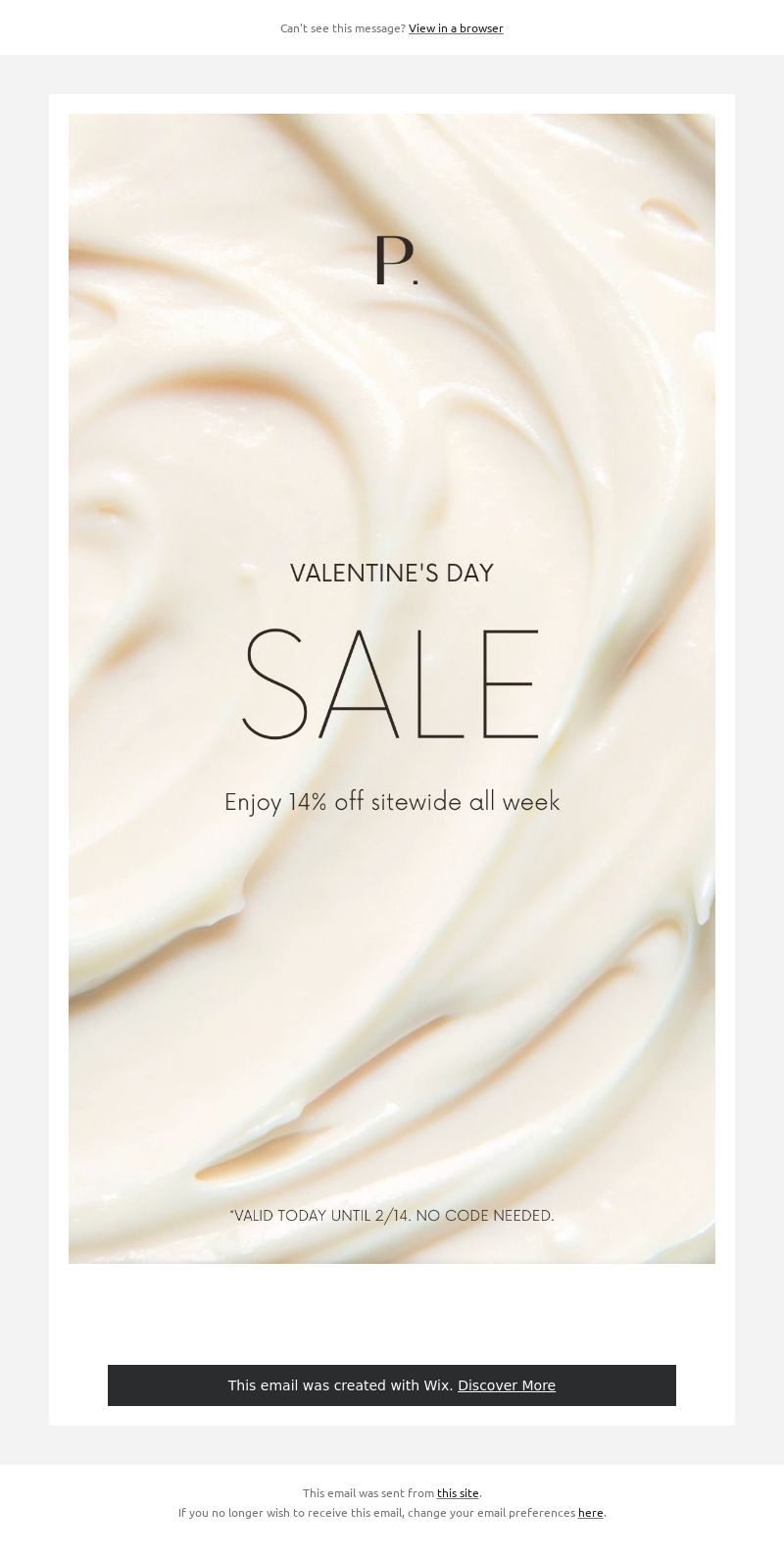Follow the Discover More Wix link
784x1558 pixels.
(x=507, y=1385)
